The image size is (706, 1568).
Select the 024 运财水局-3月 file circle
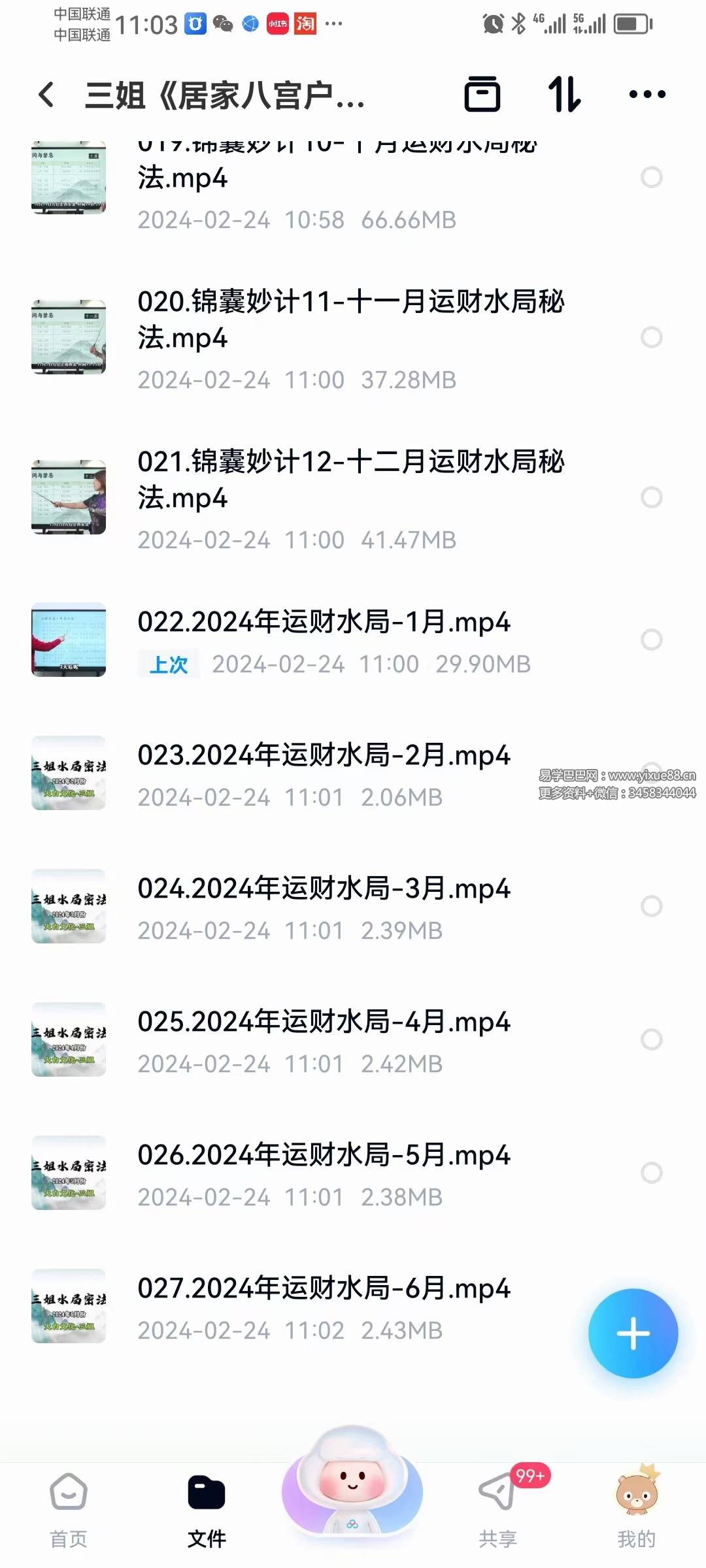(651, 906)
